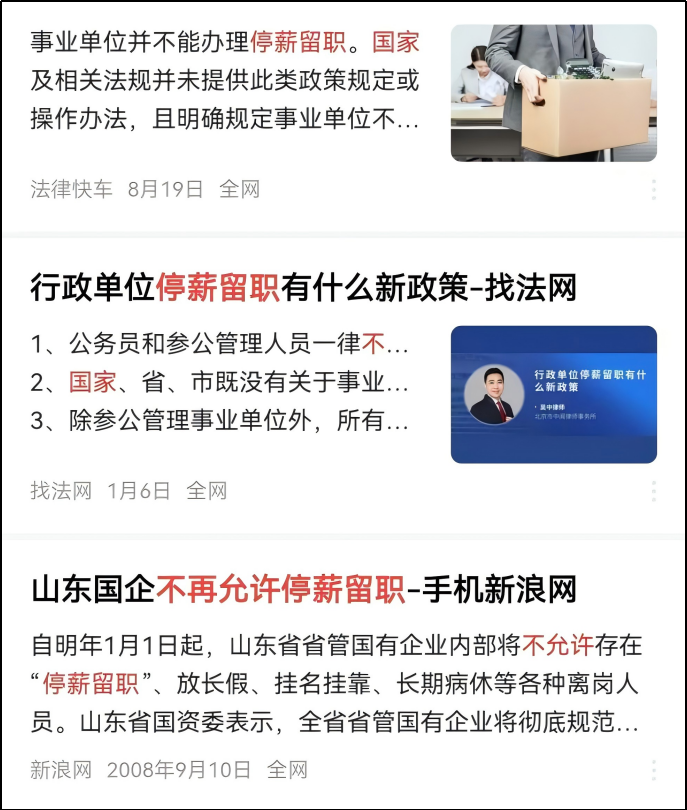Screen dimensions: 687x810
Task: Open the more-options dots on the 找法网 result
Action: click(653, 491)
